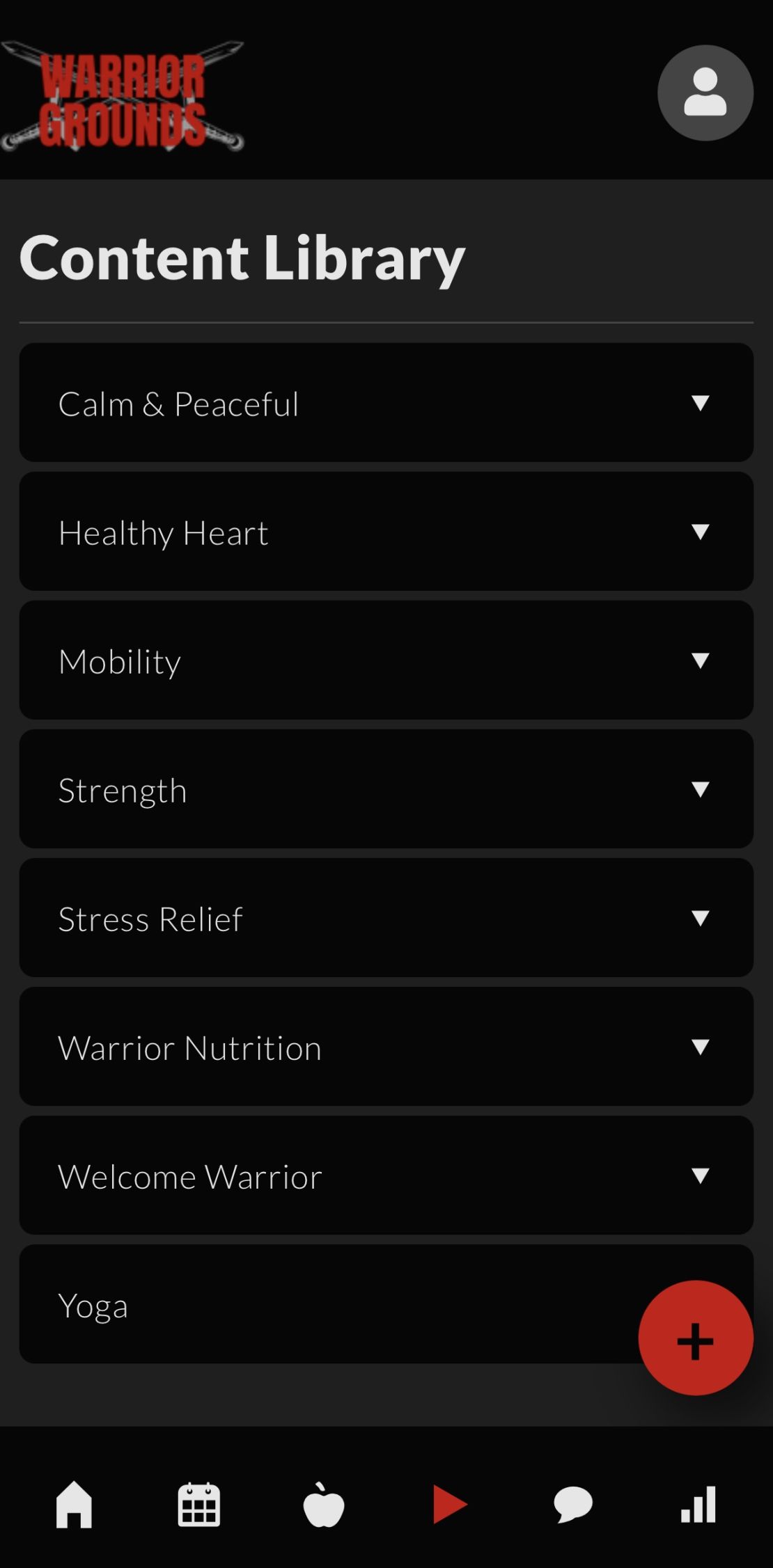Viewport: 773px width, 1568px height.
Task: Open the nutrition apple tab
Action: pos(324,1505)
